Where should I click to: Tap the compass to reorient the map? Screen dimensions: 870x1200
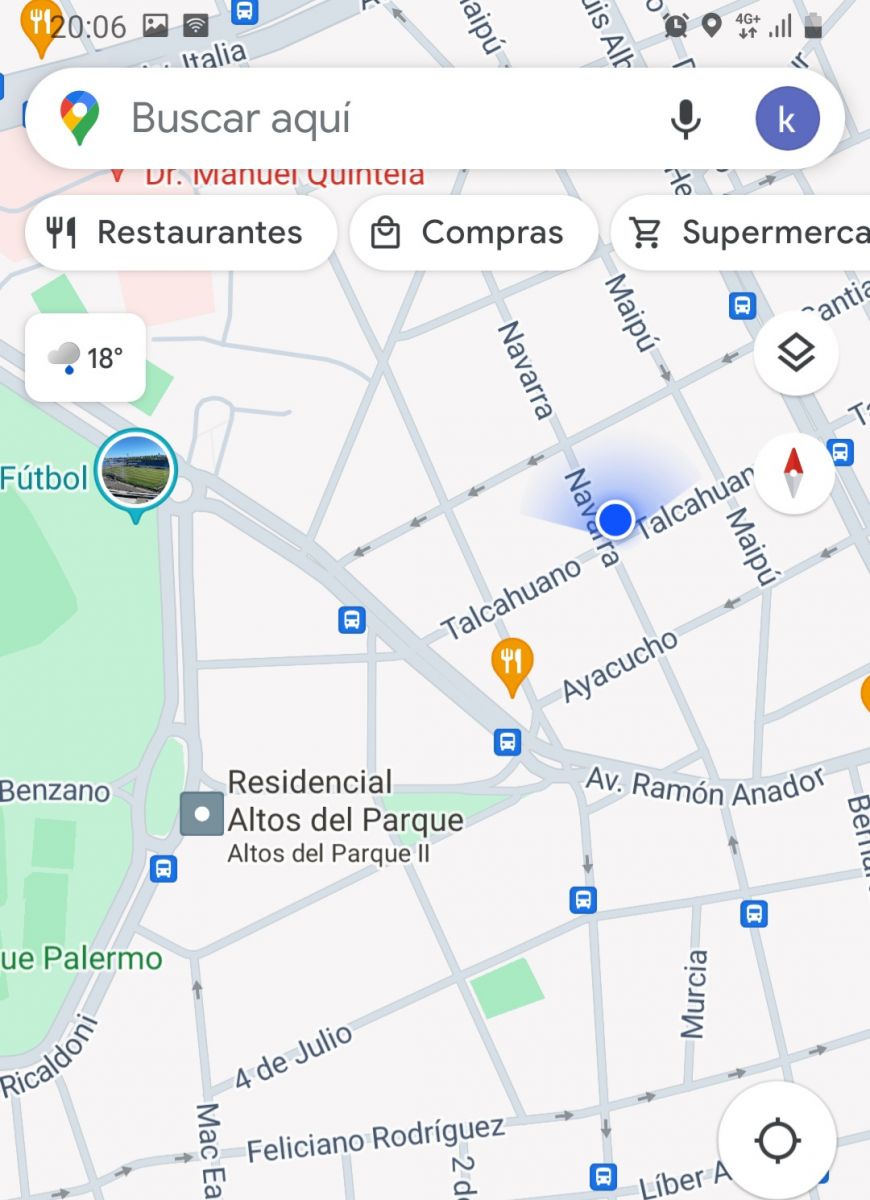794,473
